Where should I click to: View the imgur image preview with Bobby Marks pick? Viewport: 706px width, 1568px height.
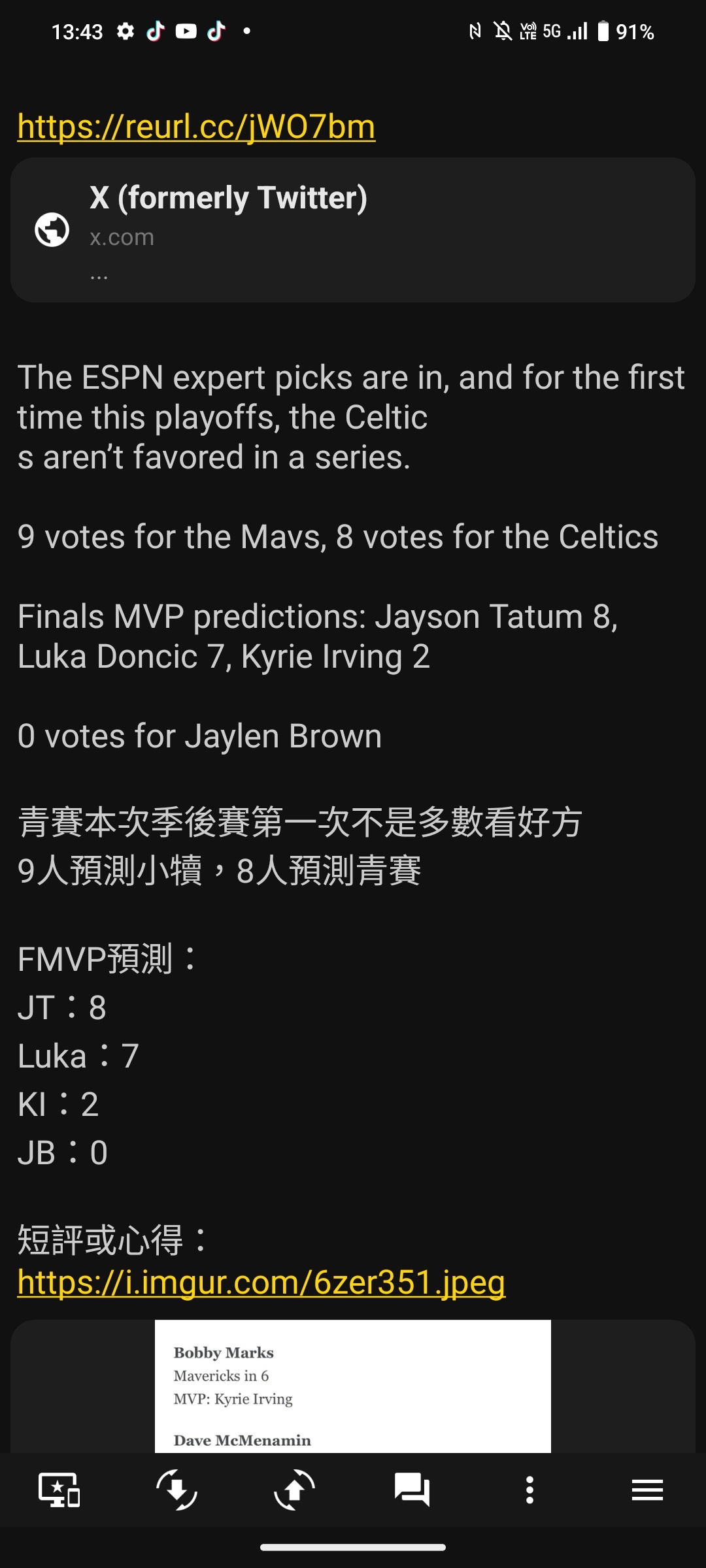click(353, 1386)
